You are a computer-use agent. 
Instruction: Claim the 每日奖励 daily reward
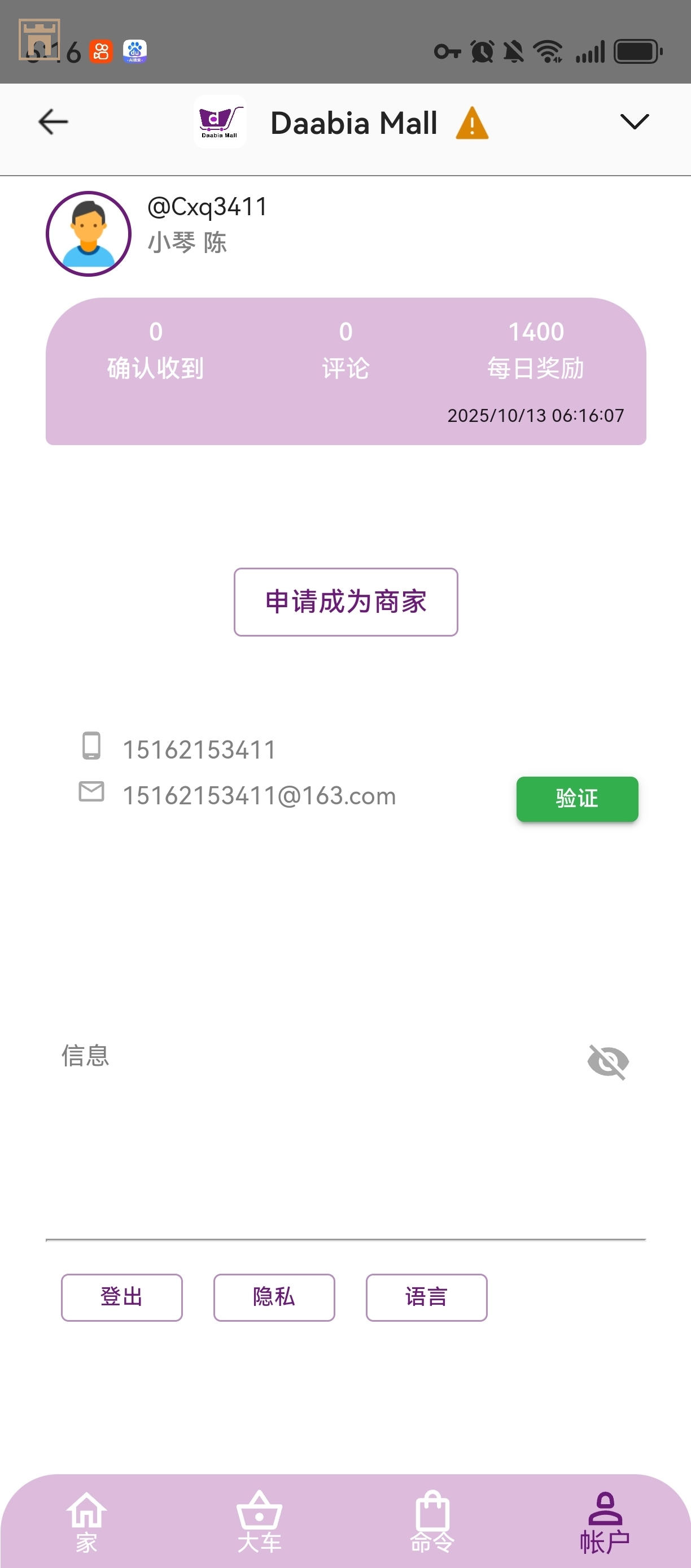point(535,350)
